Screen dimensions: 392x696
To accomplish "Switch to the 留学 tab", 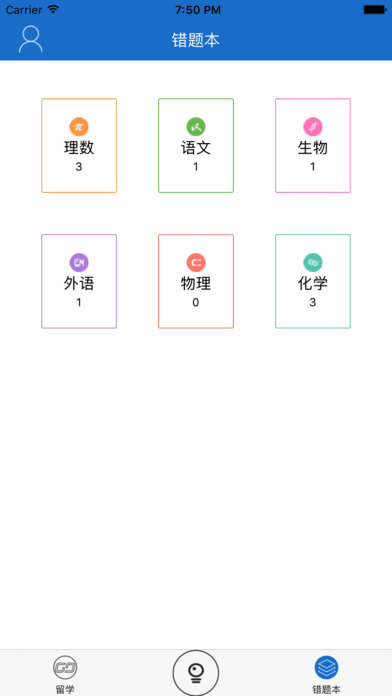I will coord(65,674).
